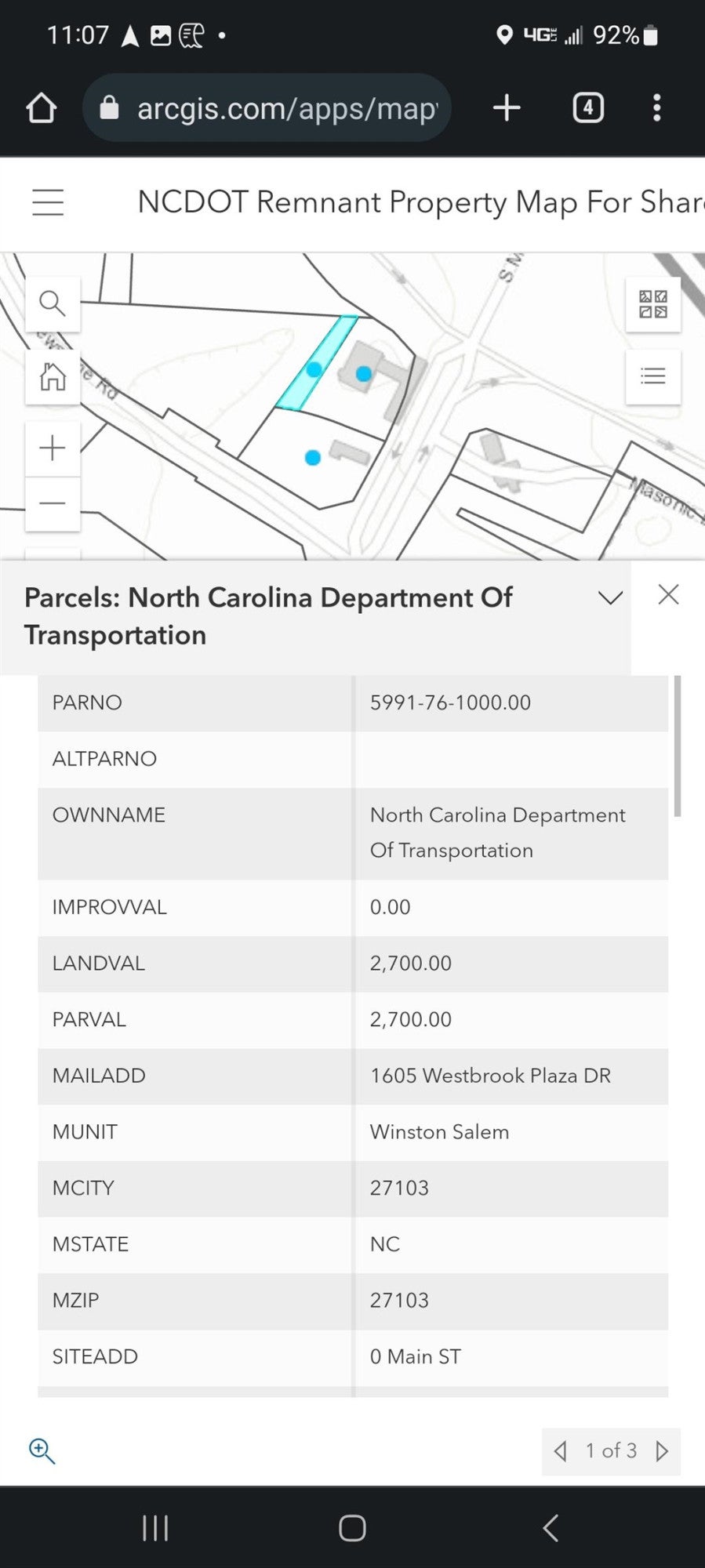Open the browser home page
705x1568 pixels.
tap(42, 108)
